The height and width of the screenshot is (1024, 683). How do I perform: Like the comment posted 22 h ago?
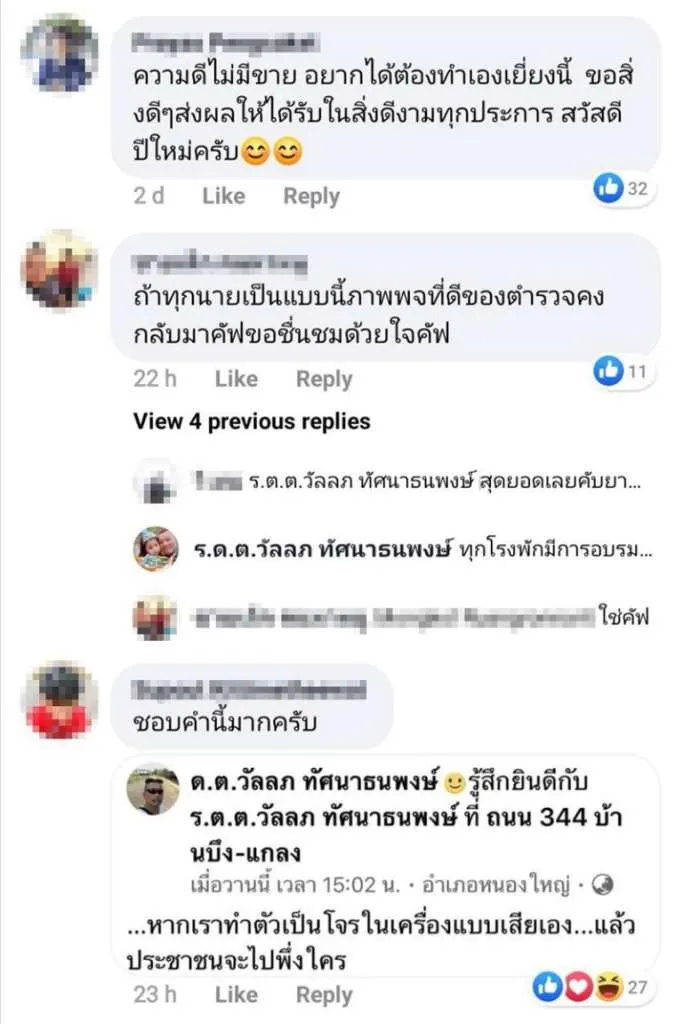coord(236,379)
